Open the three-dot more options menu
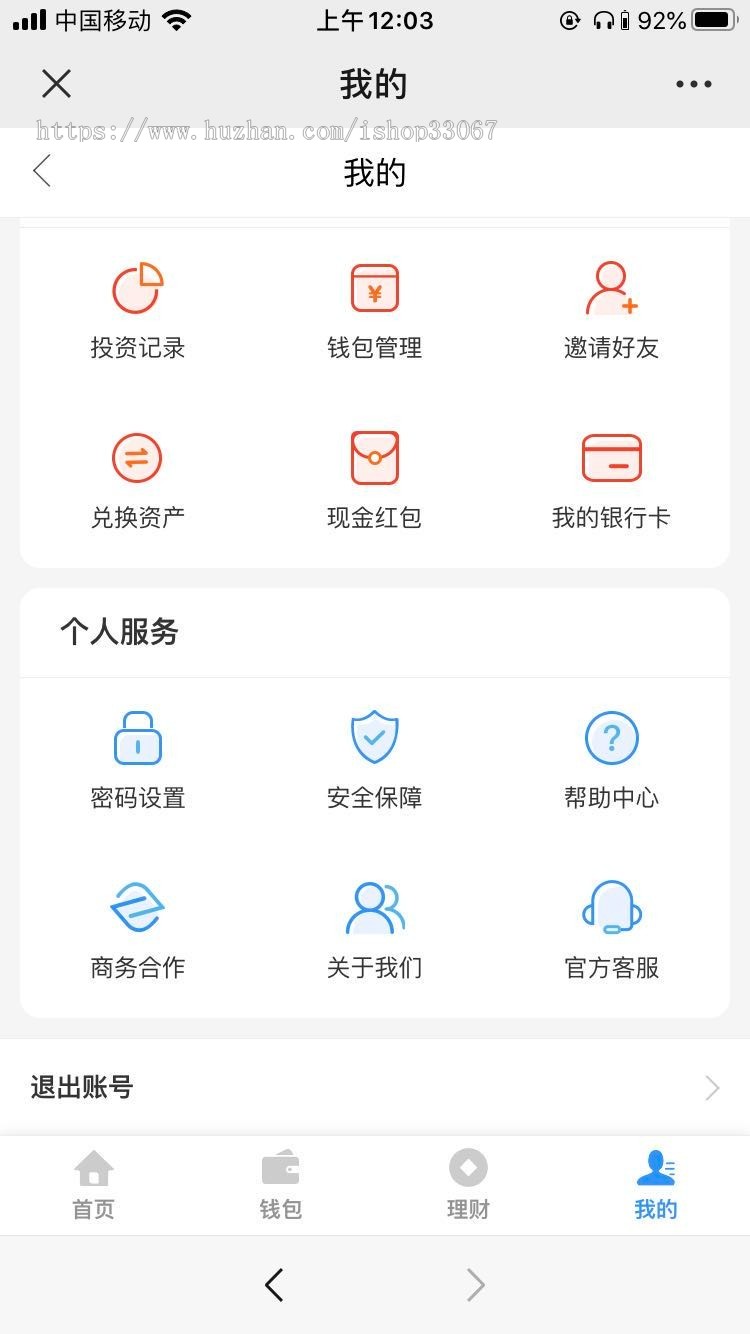This screenshot has height=1334, width=750. coord(694,84)
